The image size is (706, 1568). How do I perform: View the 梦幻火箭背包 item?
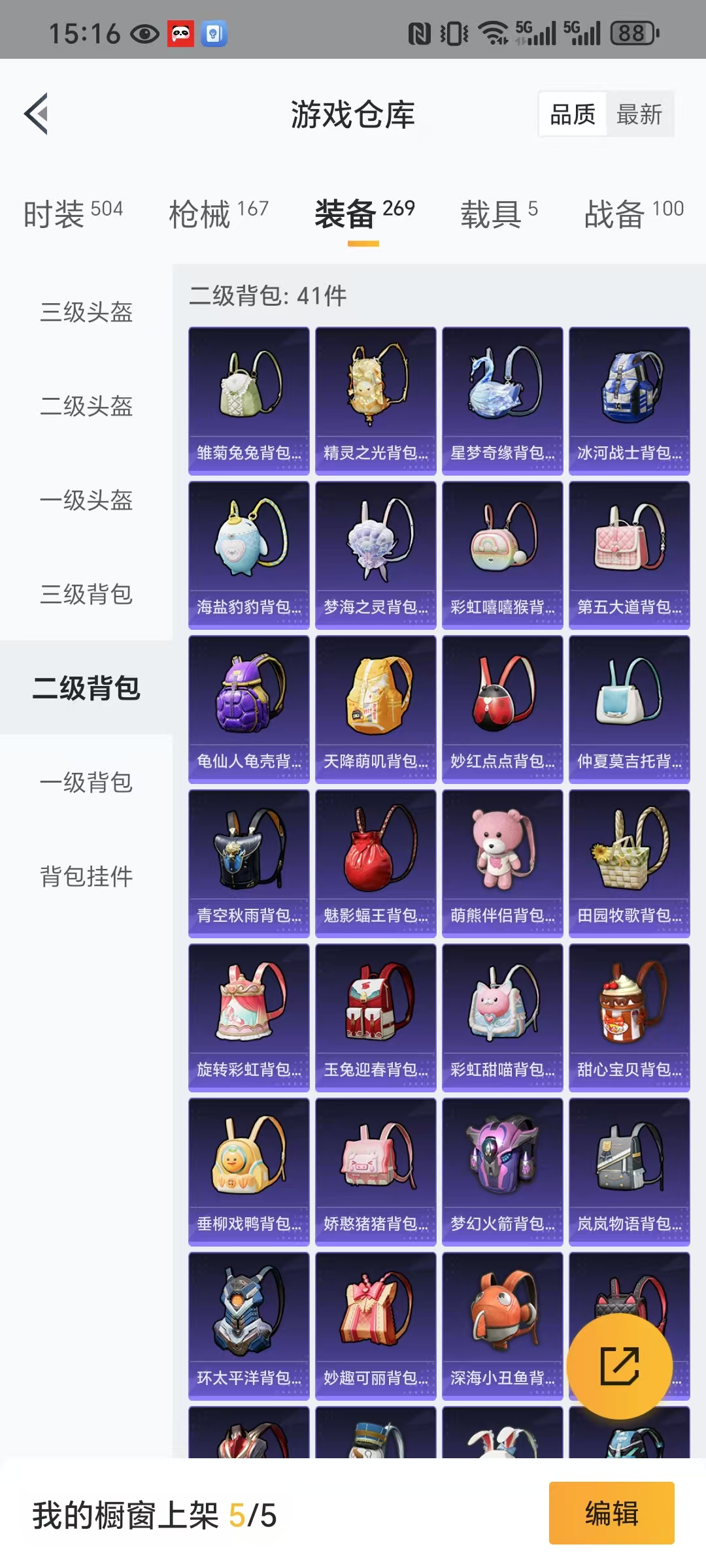click(x=503, y=1172)
